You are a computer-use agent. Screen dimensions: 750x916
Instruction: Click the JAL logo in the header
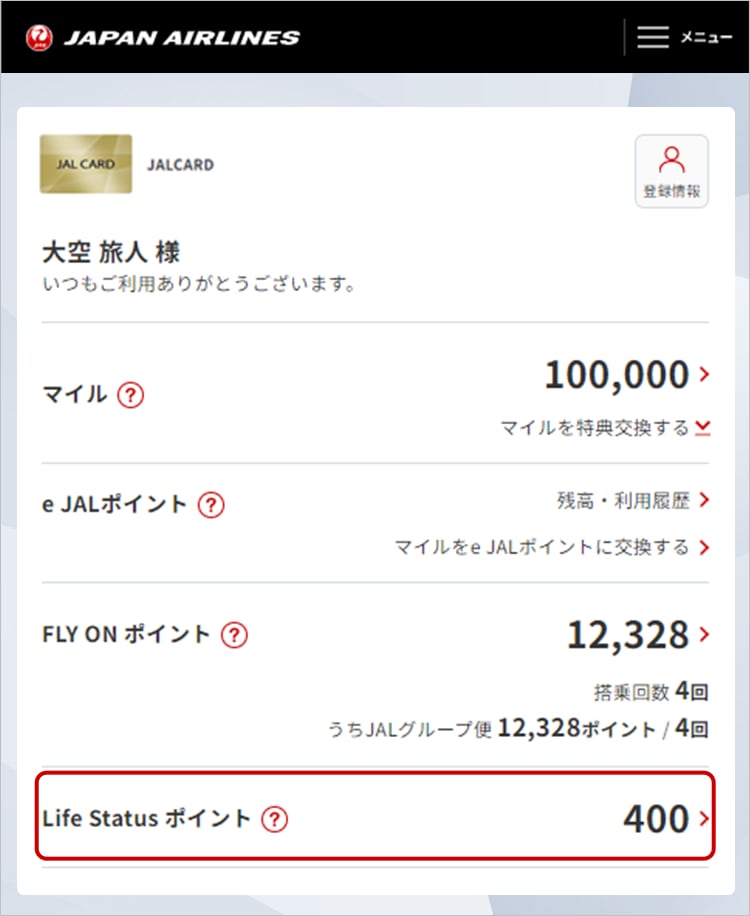pos(38,37)
